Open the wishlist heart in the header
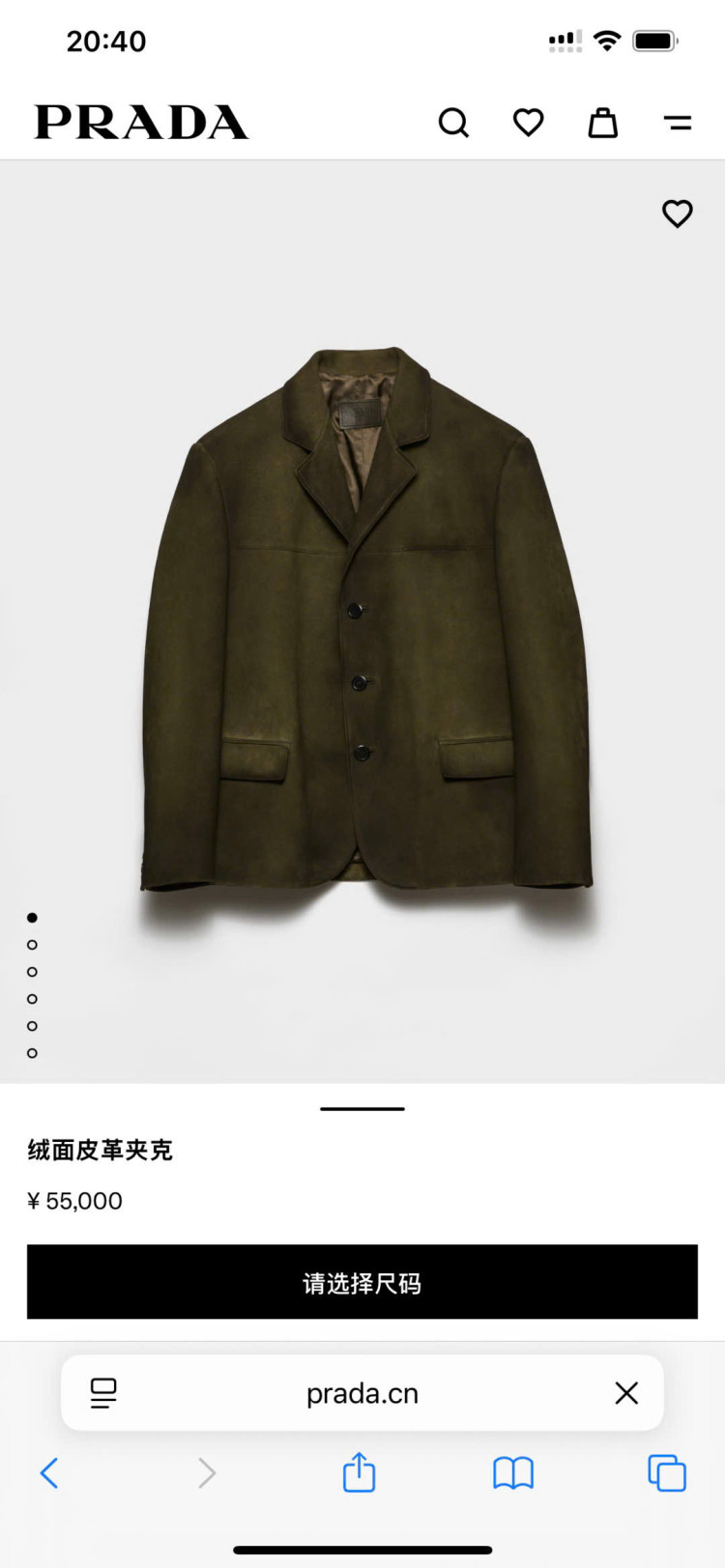Viewport: 725px width, 1568px height. (x=528, y=123)
